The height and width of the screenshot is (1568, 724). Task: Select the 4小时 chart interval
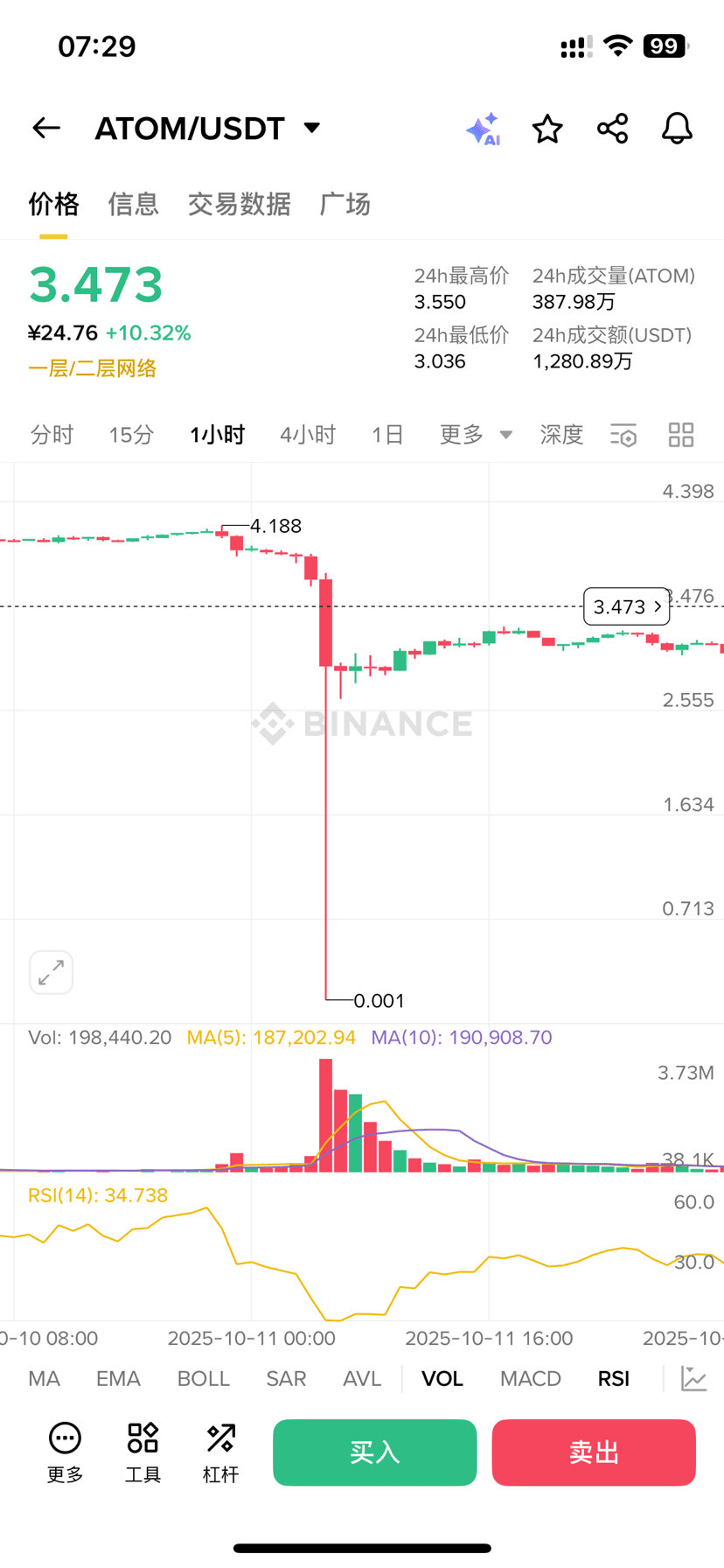308,435
